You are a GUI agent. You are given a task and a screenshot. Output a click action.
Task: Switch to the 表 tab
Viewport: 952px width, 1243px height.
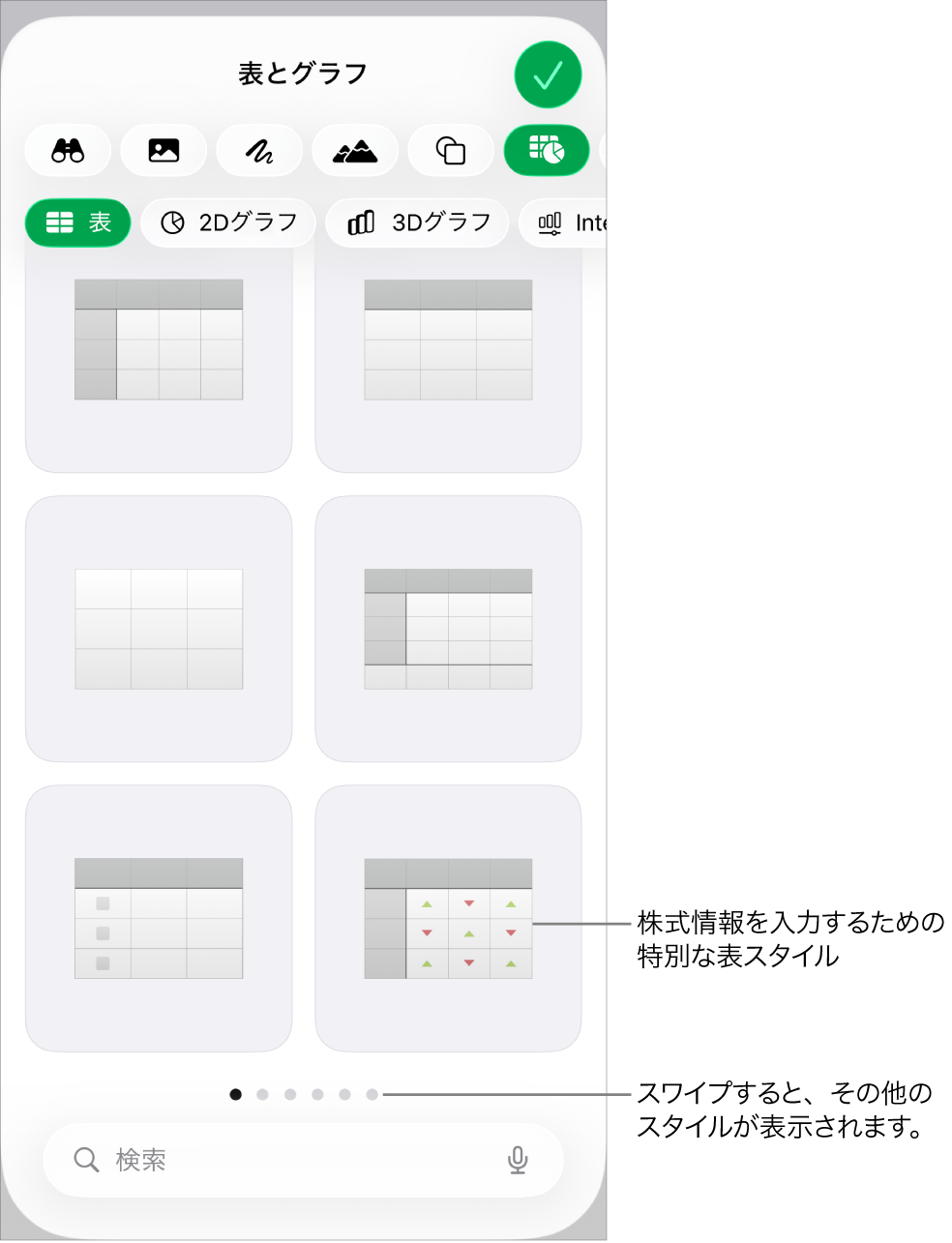[x=77, y=222]
